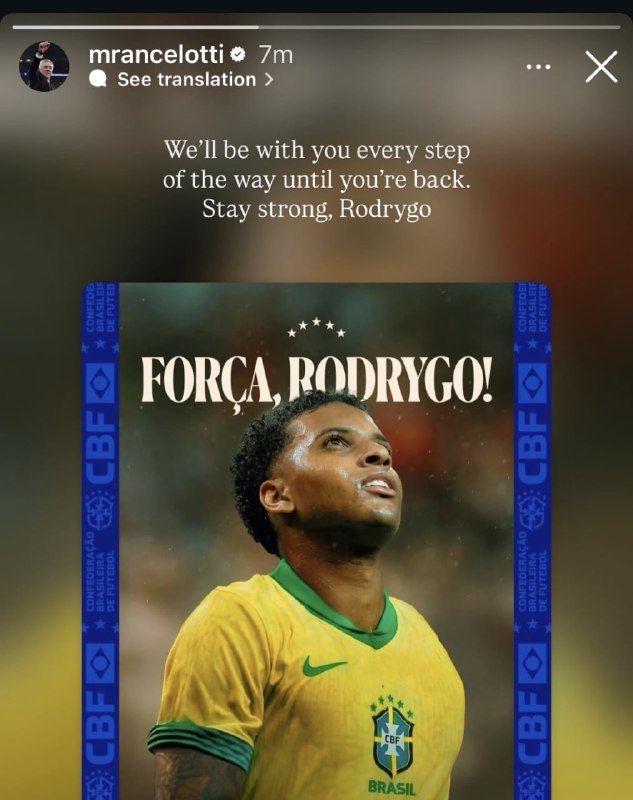Open the three-dot story options menu
633x800 pixels.
pos(538,67)
